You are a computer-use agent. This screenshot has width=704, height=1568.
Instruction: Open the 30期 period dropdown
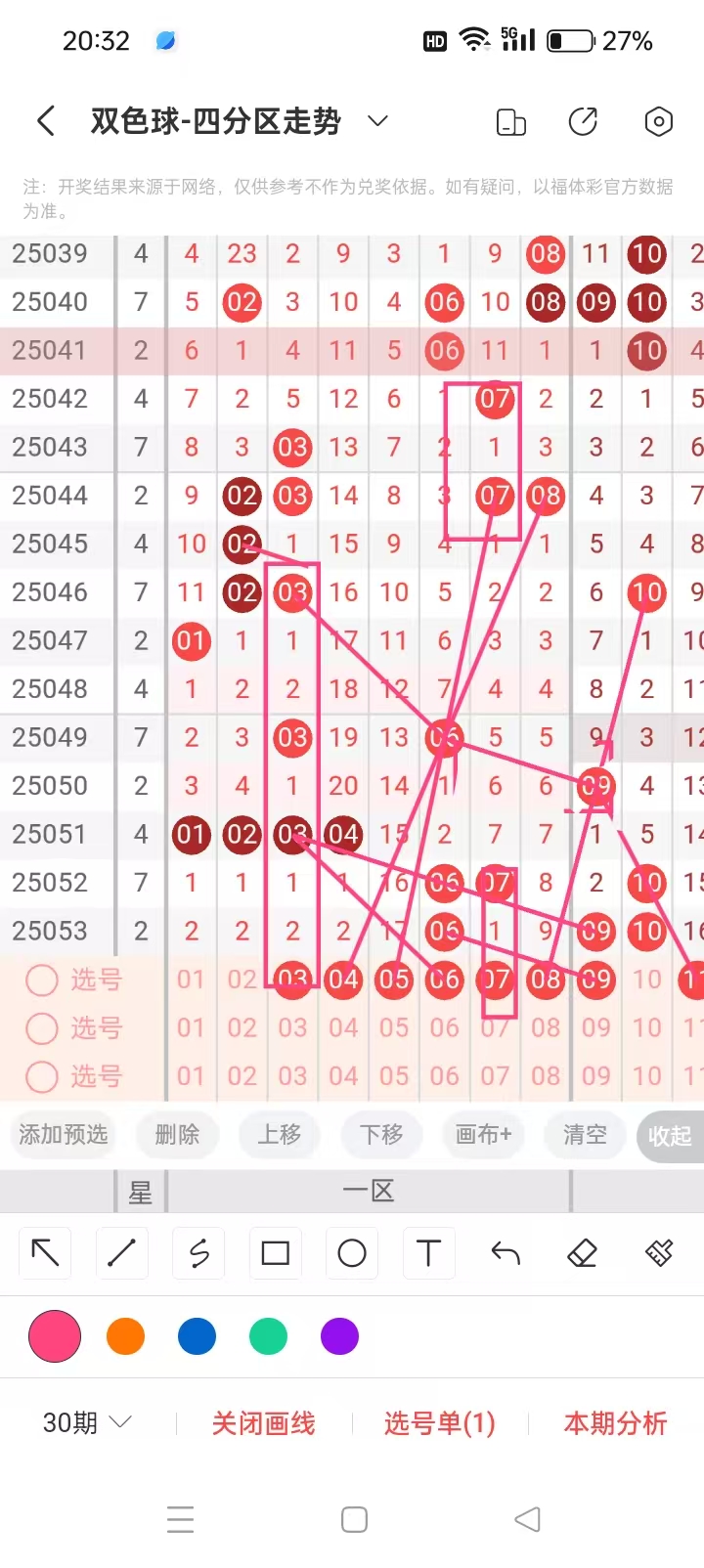86,1422
